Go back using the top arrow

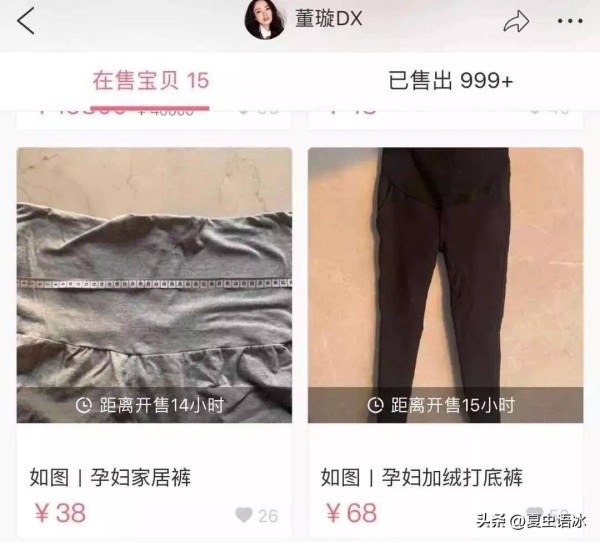click(x=26, y=20)
